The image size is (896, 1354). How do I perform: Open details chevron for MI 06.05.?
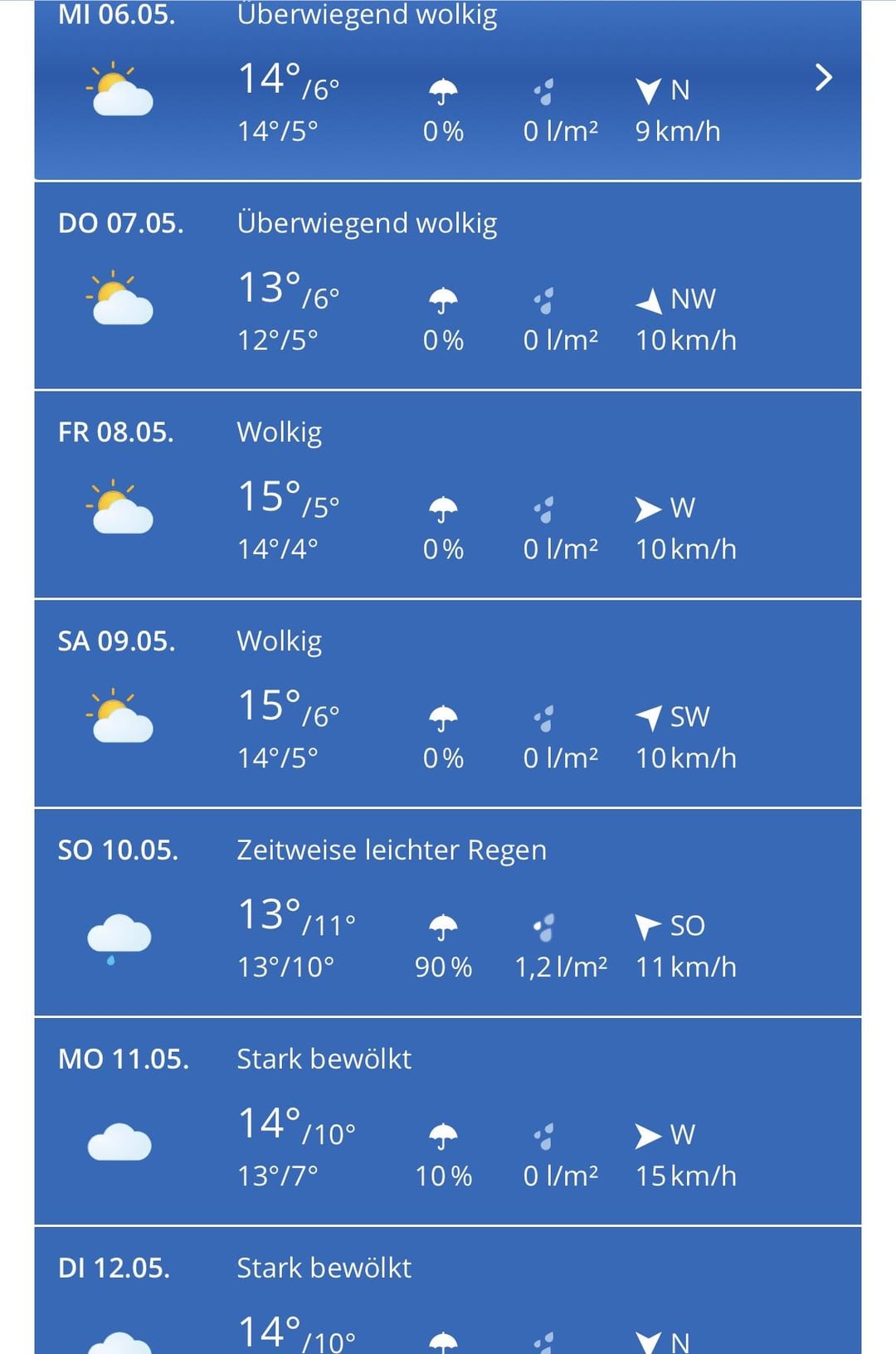pos(823,77)
